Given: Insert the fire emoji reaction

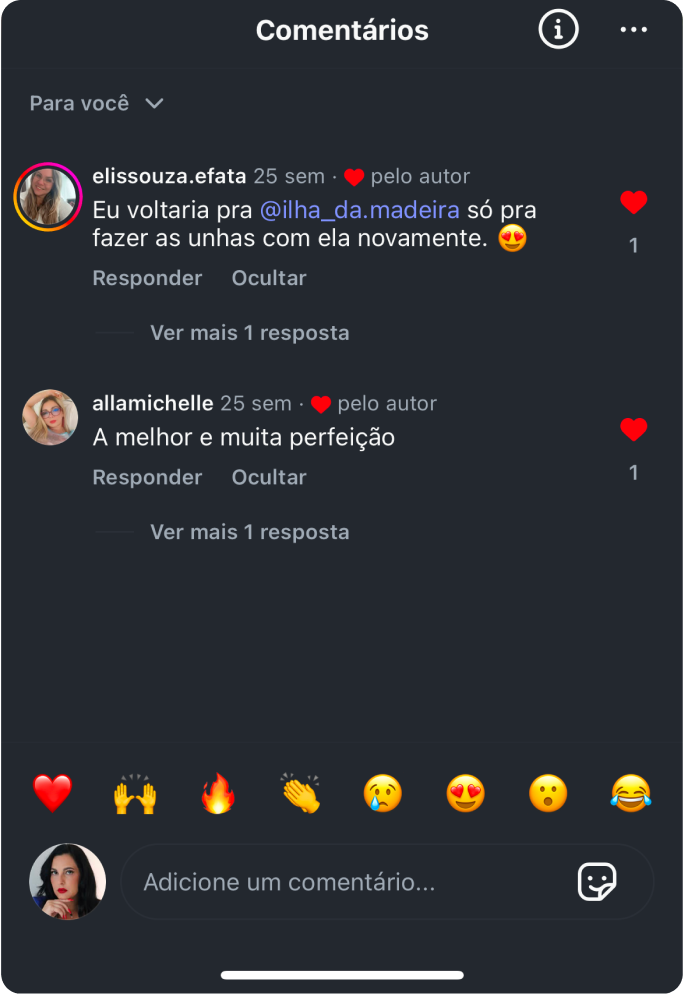Looking at the screenshot, I should (217, 794).
